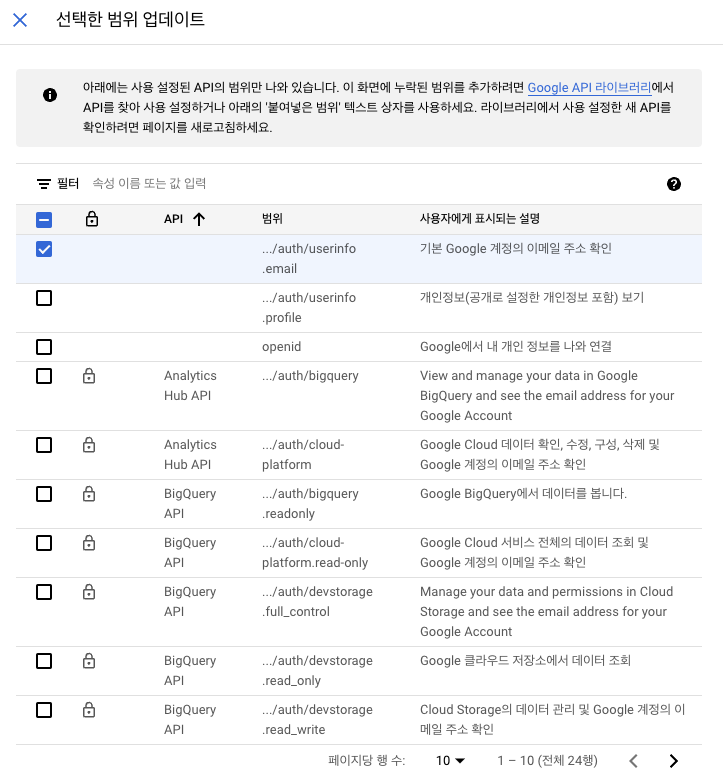
Task: Check the Analytics Hub cloud-platform scope
Action: [x=44, y=445]
